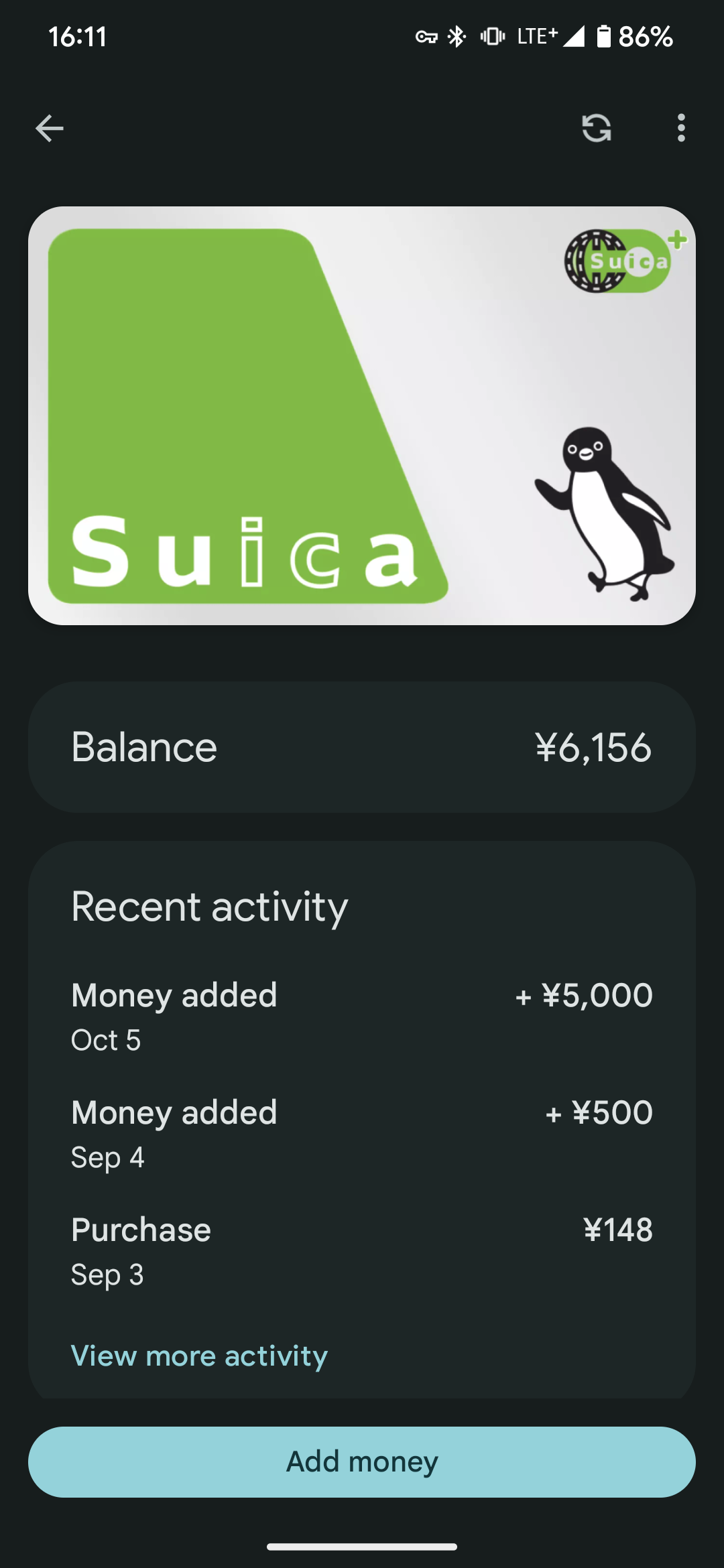Refresh the Suica card balance

(x=596, y=128)
